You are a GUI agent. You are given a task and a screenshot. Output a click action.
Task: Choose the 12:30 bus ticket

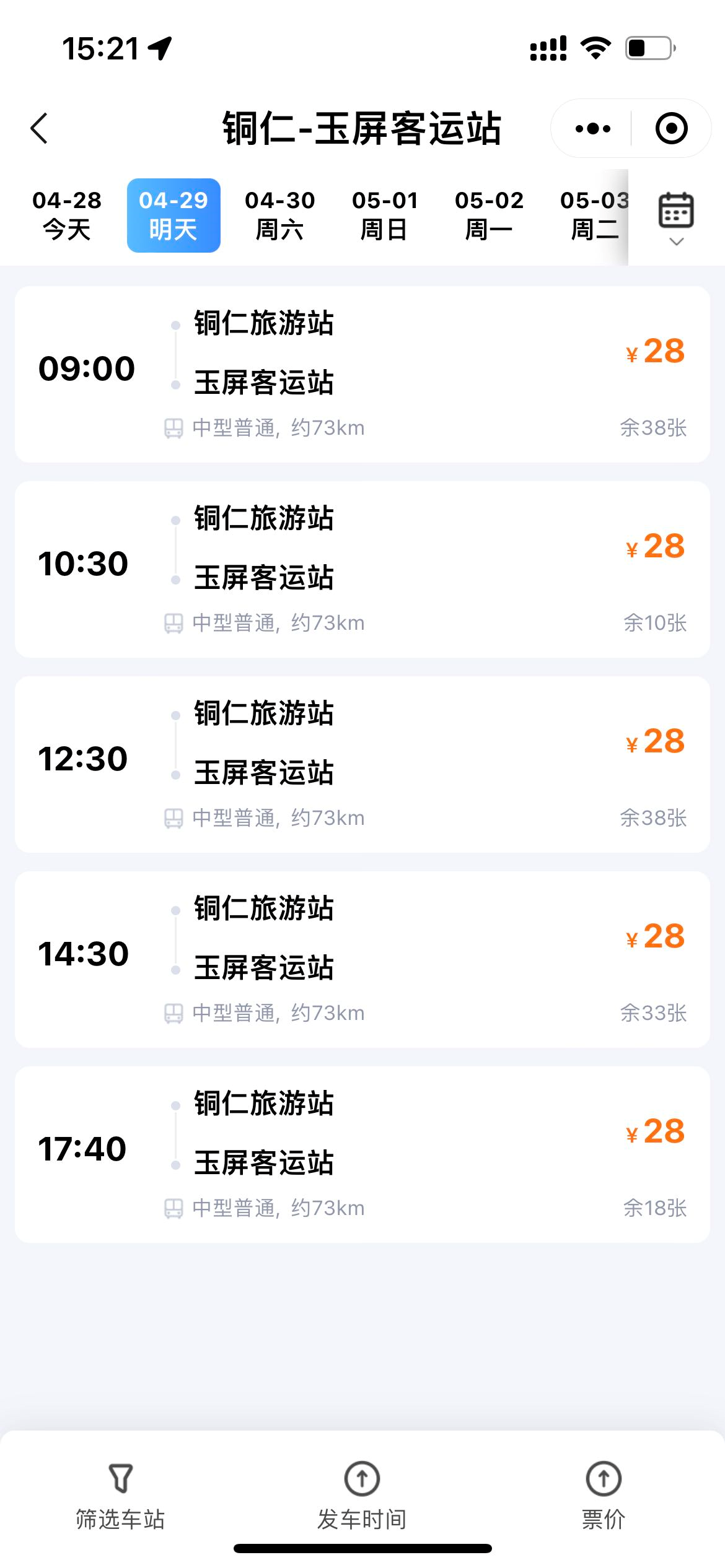click(x=362, y=764)
